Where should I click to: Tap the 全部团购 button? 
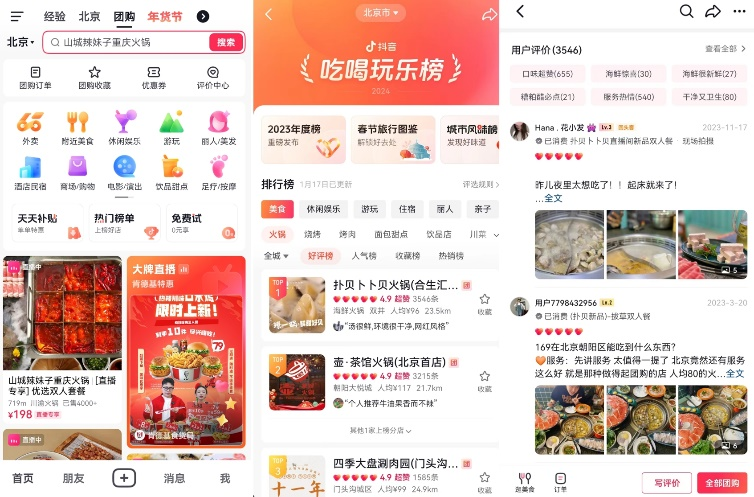(x=722, y=483)
